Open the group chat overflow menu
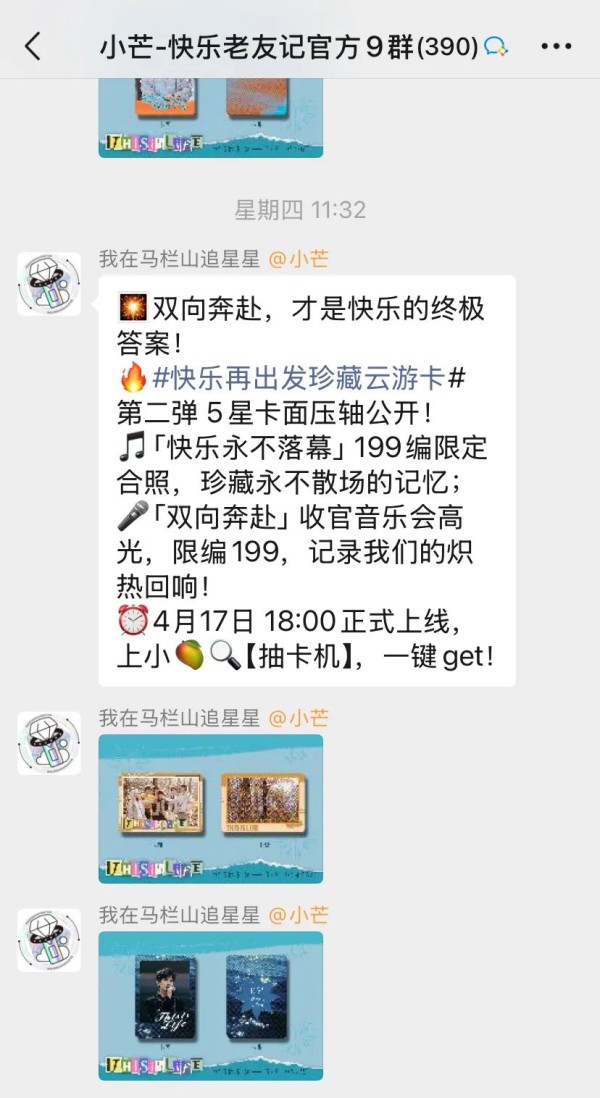The height and width of the screenshot is (1098, 600). point(556,46)
